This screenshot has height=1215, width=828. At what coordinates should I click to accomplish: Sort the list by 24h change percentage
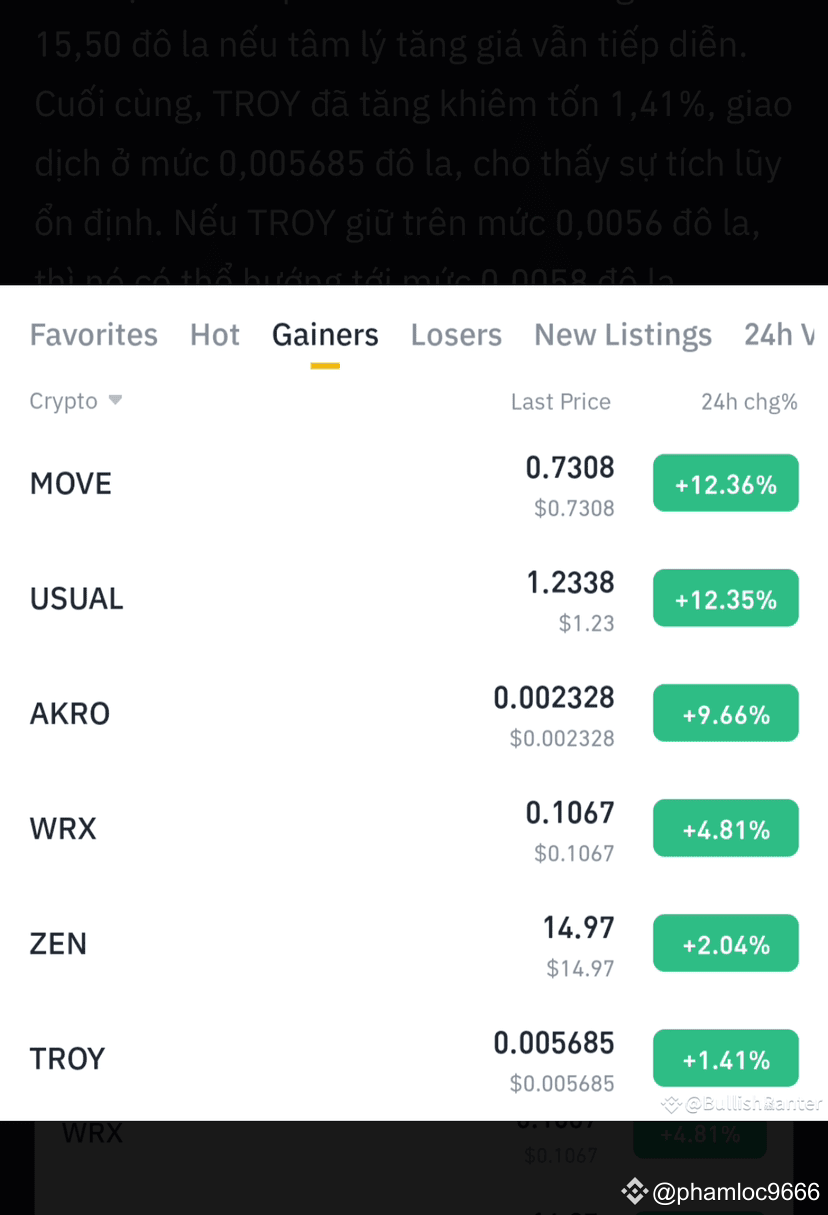click(x=750, y=401)
